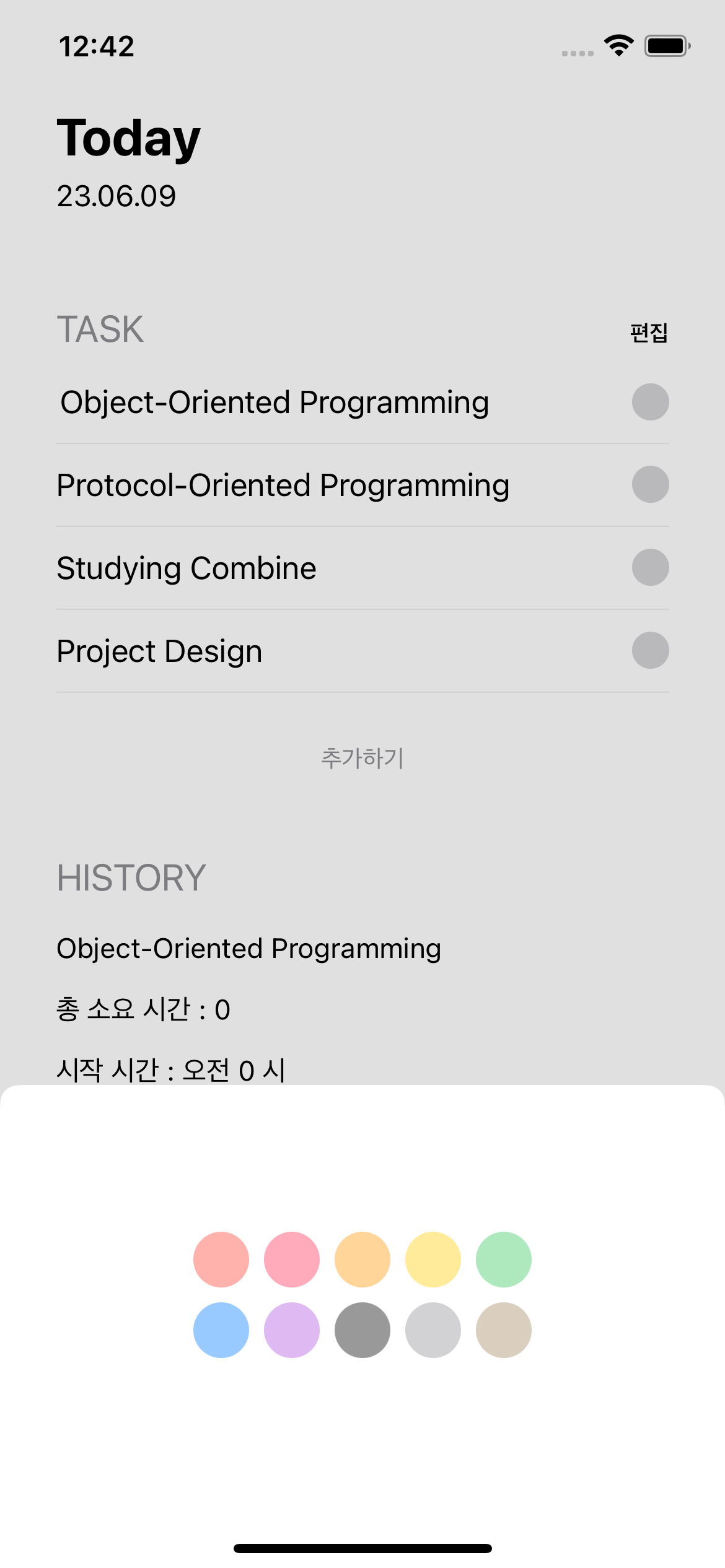
Task: Select the dark gray color in the picker
Action: point(362,1329)
